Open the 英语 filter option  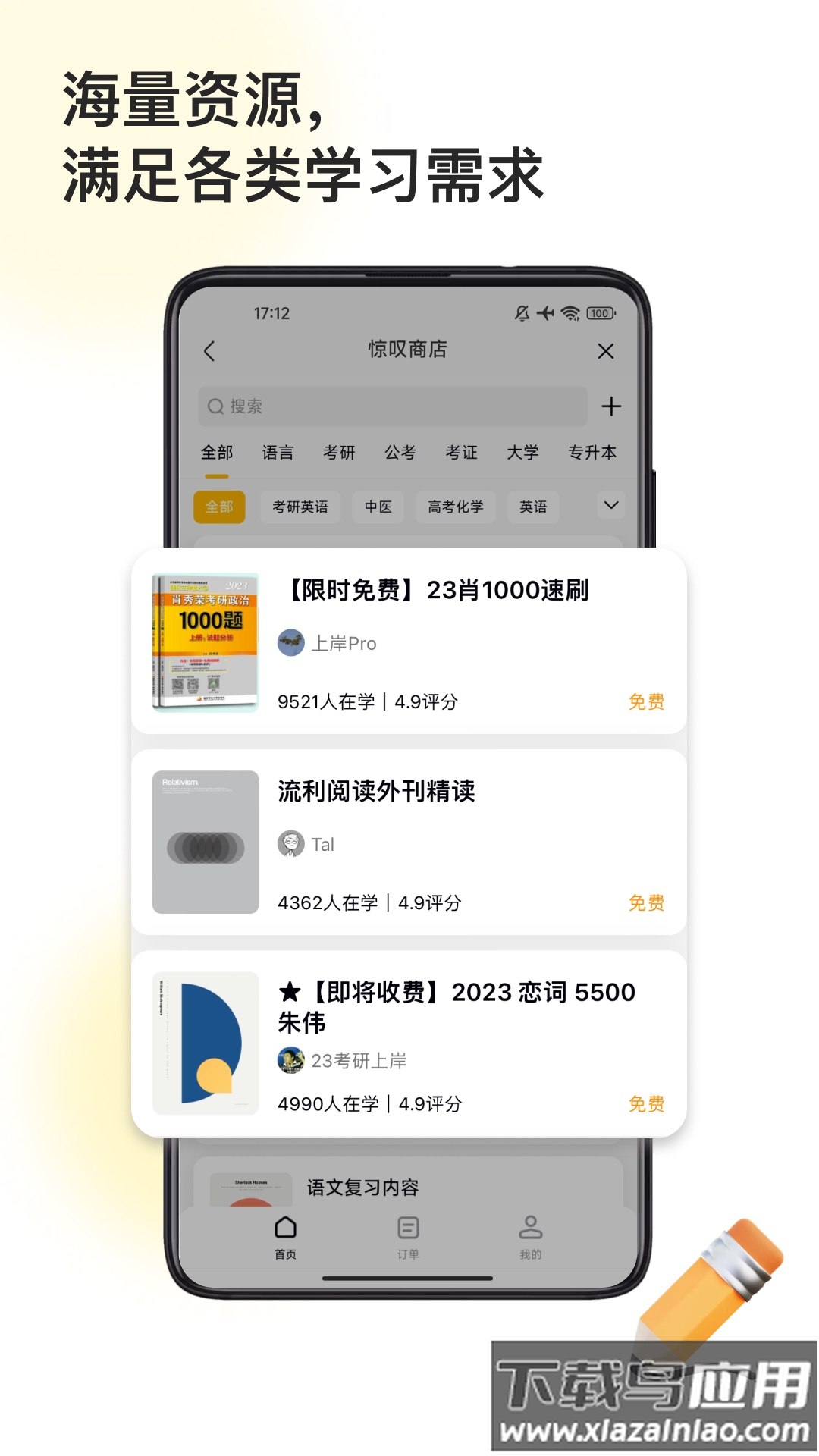(x=533, y=507)
